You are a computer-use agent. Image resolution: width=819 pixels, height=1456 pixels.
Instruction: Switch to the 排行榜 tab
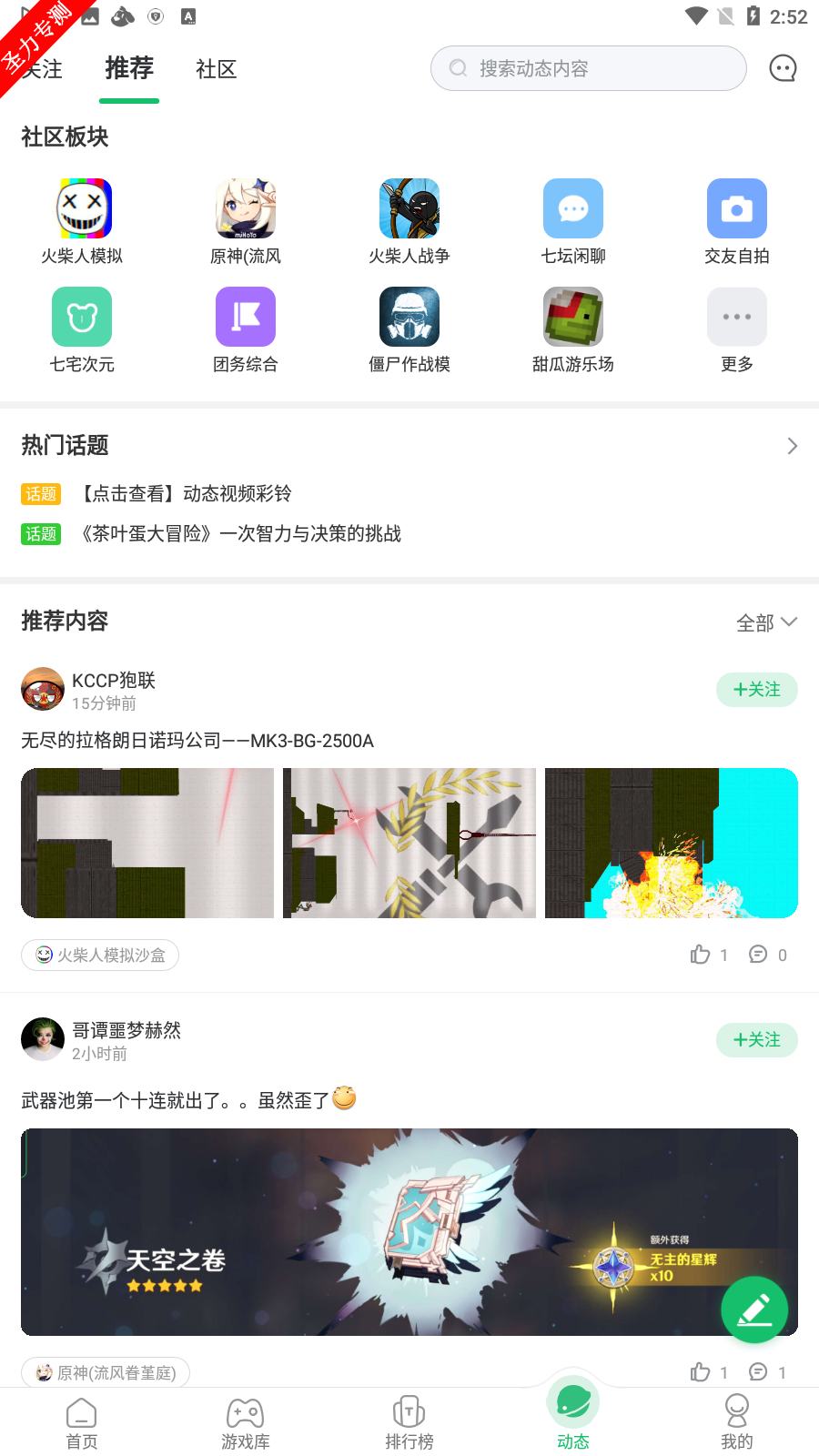[409, 1423]
